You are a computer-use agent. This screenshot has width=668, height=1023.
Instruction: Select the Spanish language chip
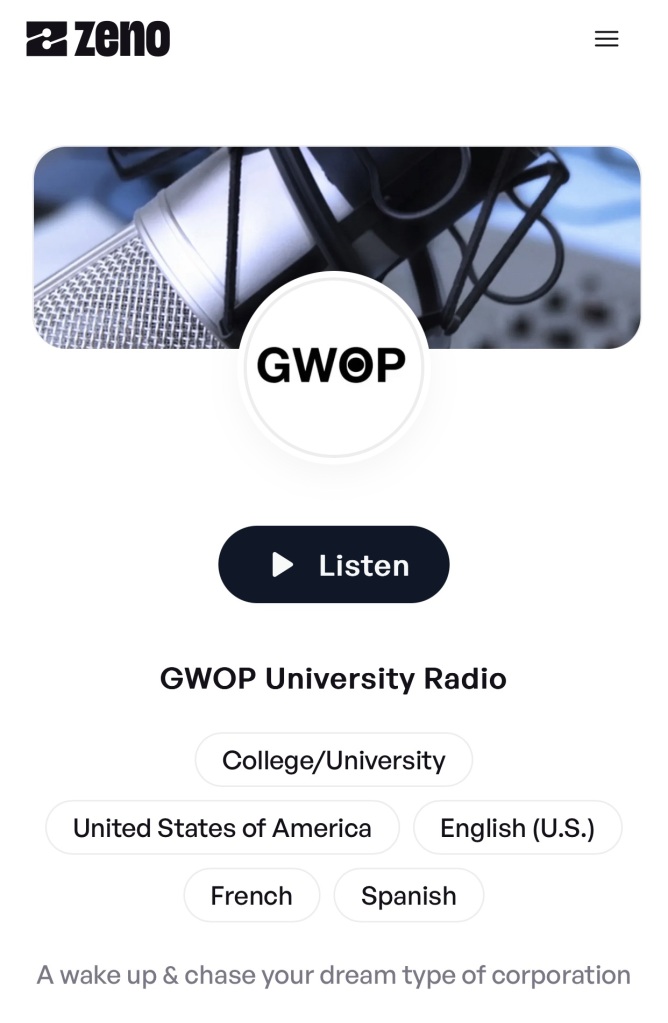point(408,895)
